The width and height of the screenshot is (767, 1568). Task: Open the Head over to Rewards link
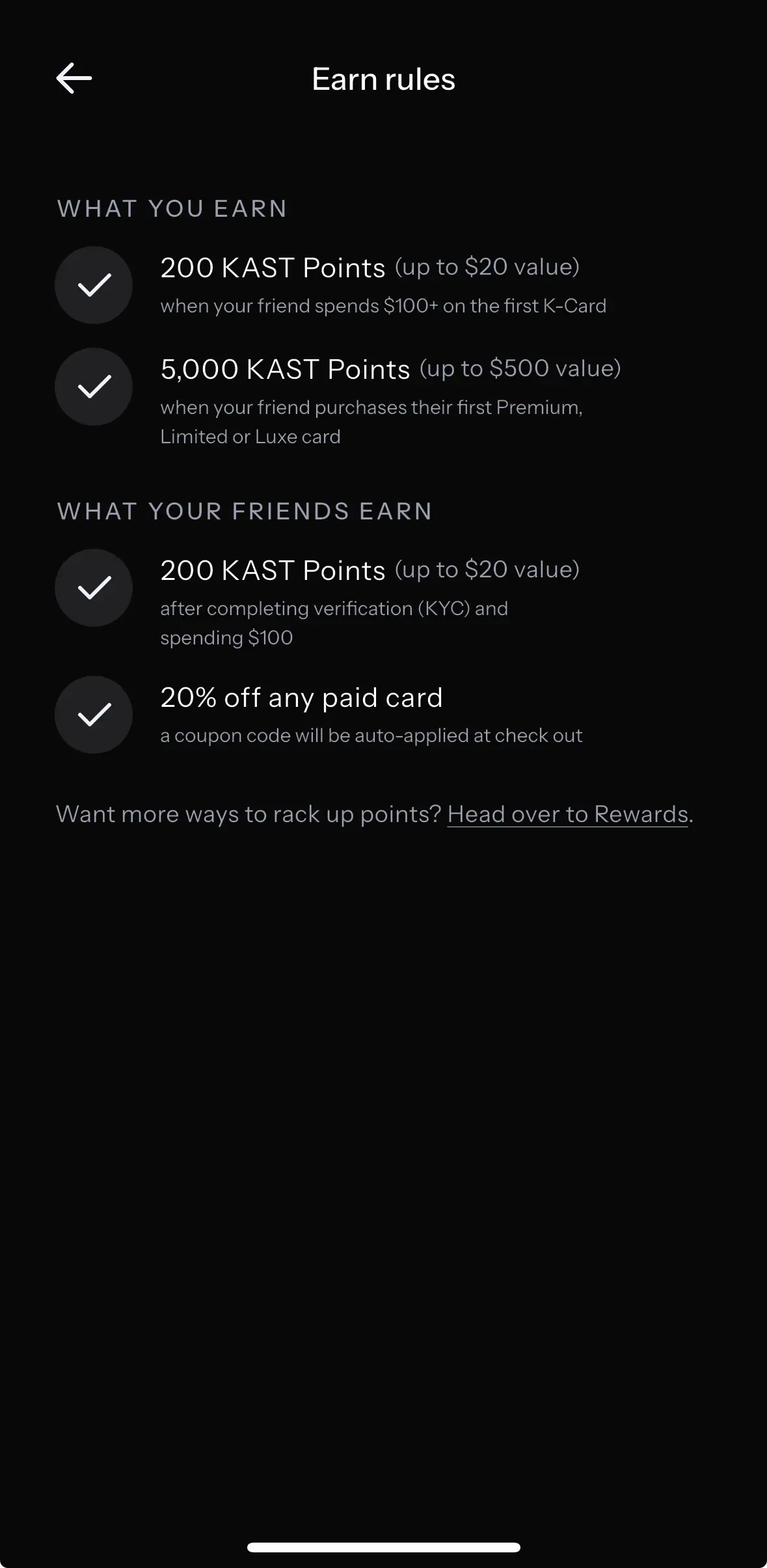pos(567,814)
